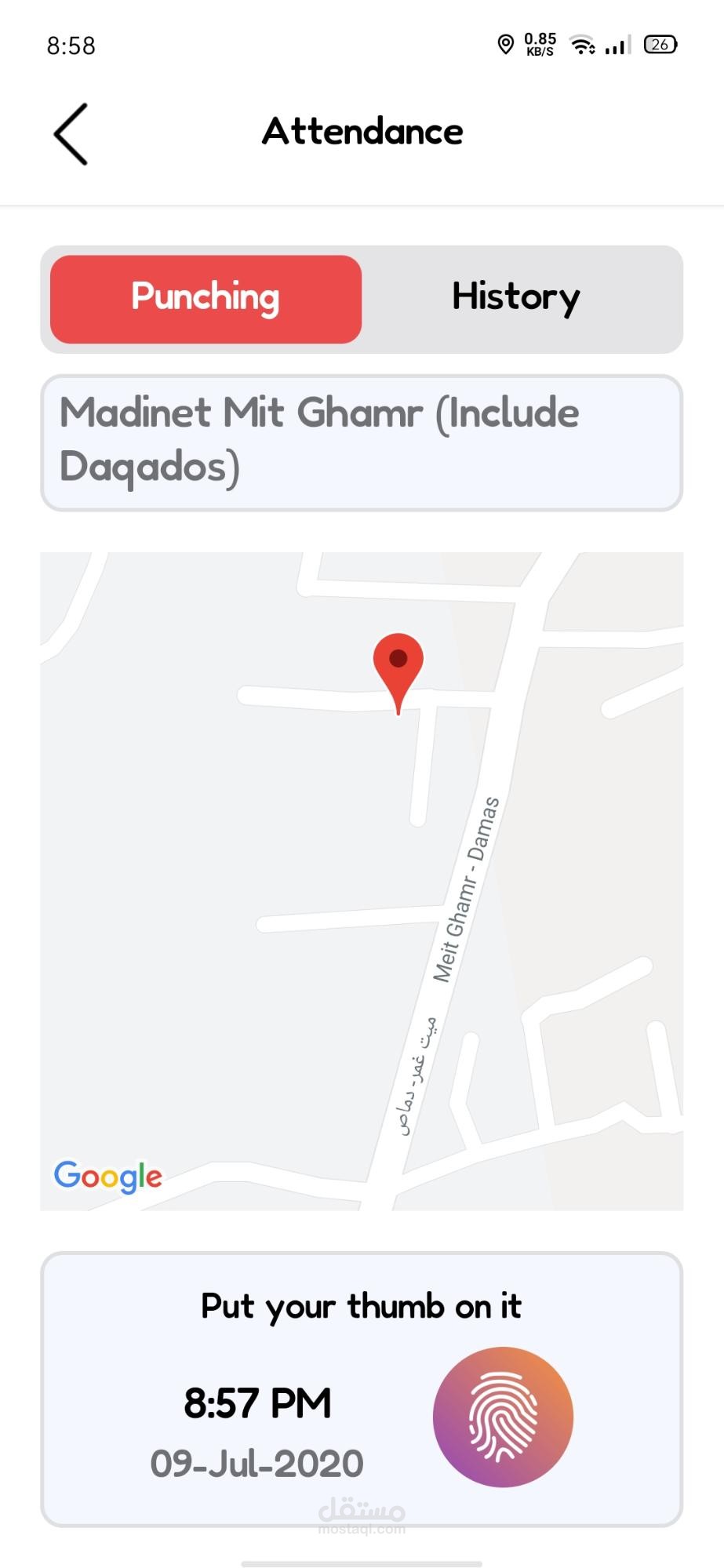The height and width of the screenshot is (1568, 724).
Task: Tap the fingerprint button to punch attendance
Action: (x=503, y=1417)
